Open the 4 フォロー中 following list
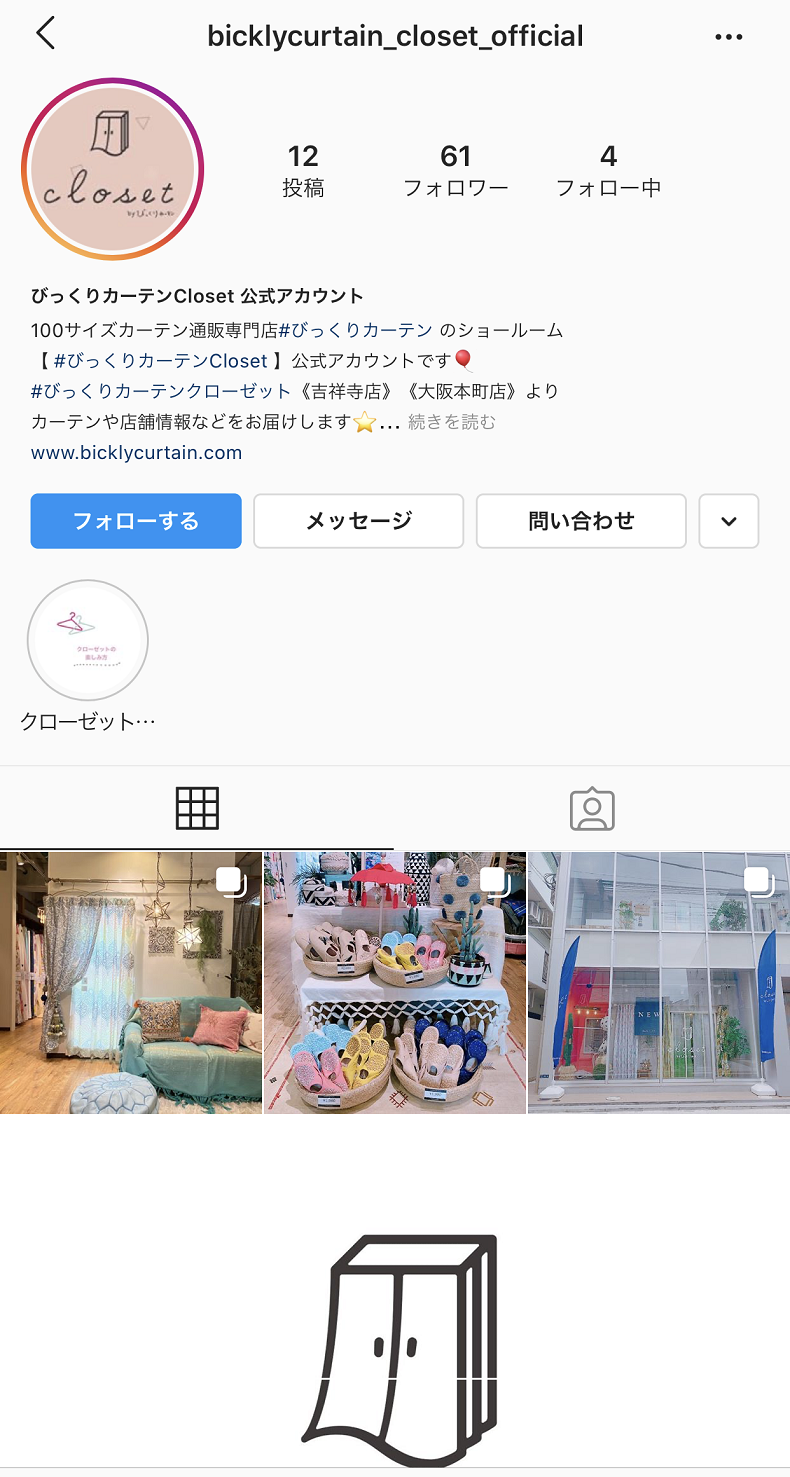 click(x=608, y=170)
